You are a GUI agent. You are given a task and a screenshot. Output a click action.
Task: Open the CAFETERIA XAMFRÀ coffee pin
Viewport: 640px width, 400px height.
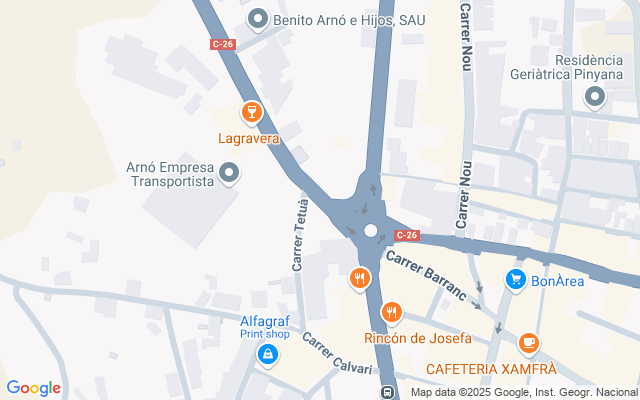point(527,344)
